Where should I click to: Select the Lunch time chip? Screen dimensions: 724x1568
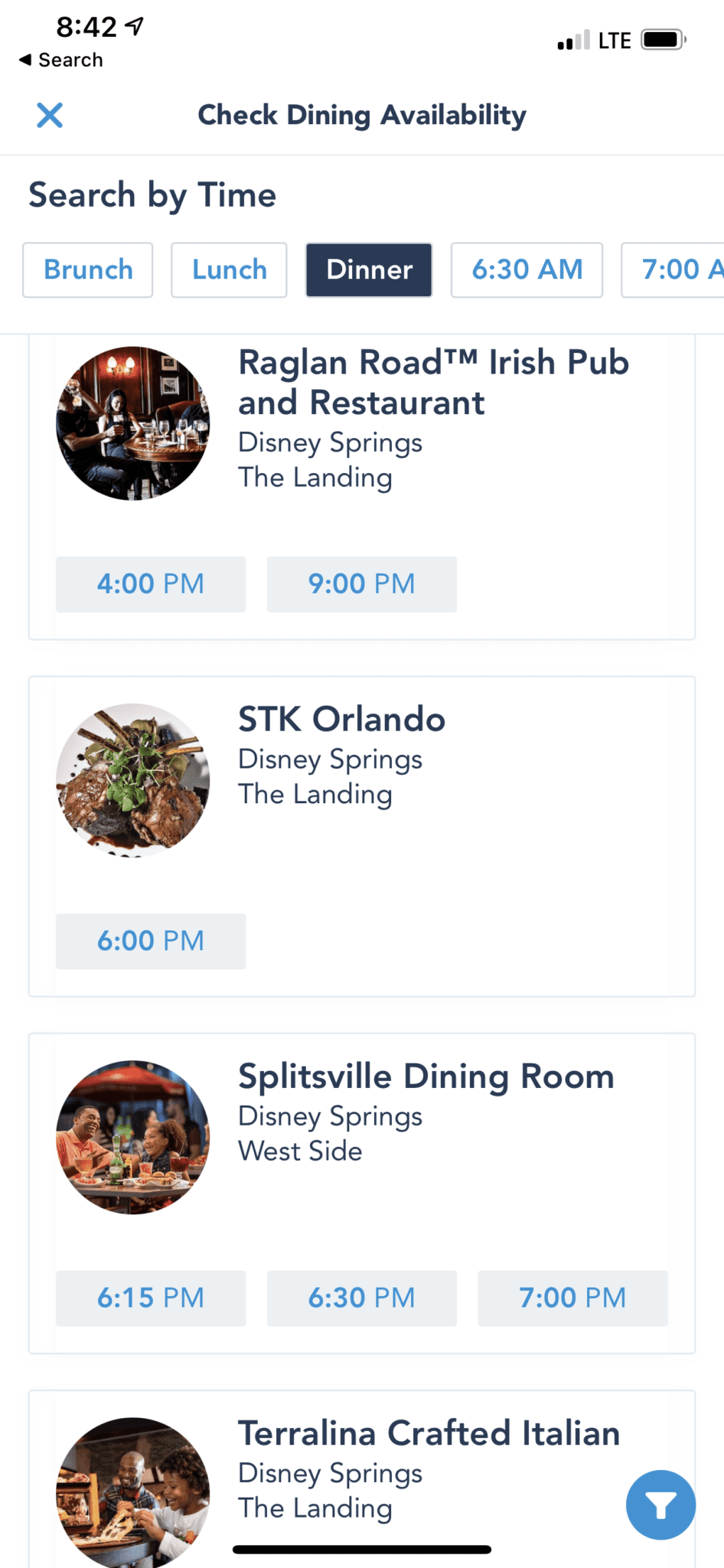coord(229,270)
